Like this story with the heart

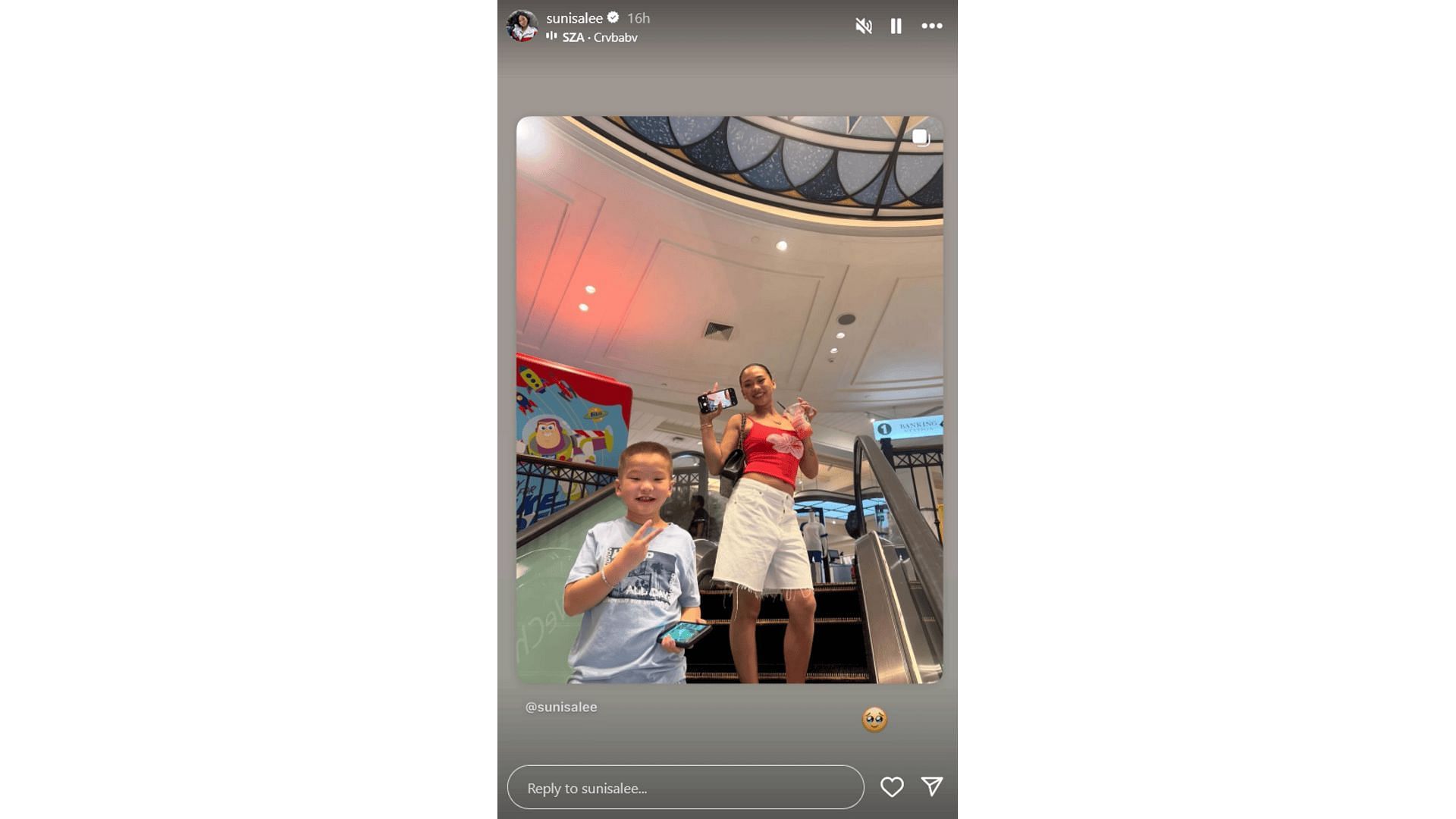click(892, 787)
